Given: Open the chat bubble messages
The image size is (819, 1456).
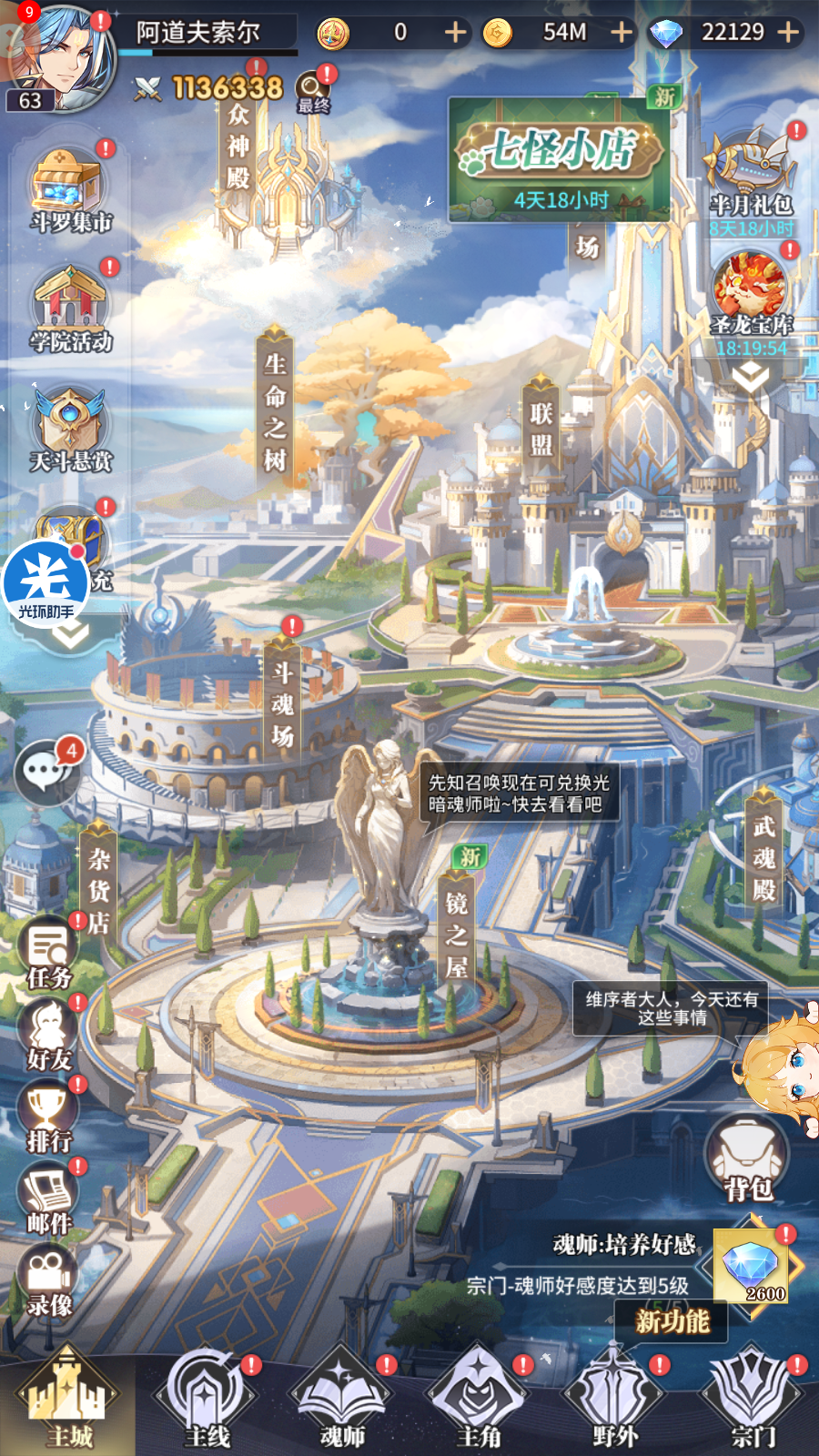Looking at the screenshot, I should 45,772.
